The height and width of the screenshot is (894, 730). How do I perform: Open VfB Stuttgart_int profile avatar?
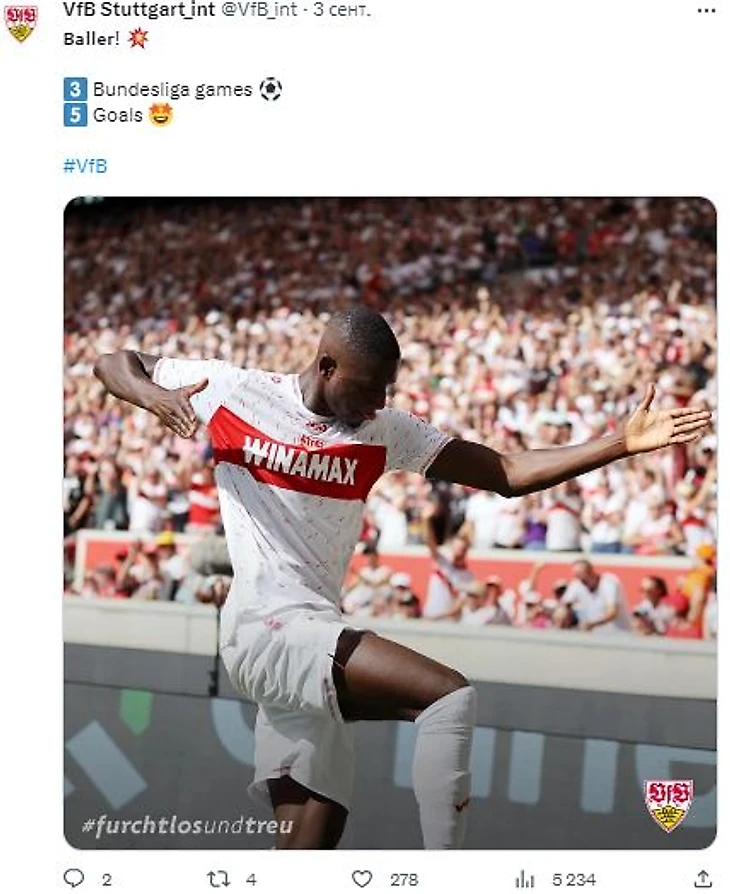coord(20,22)
